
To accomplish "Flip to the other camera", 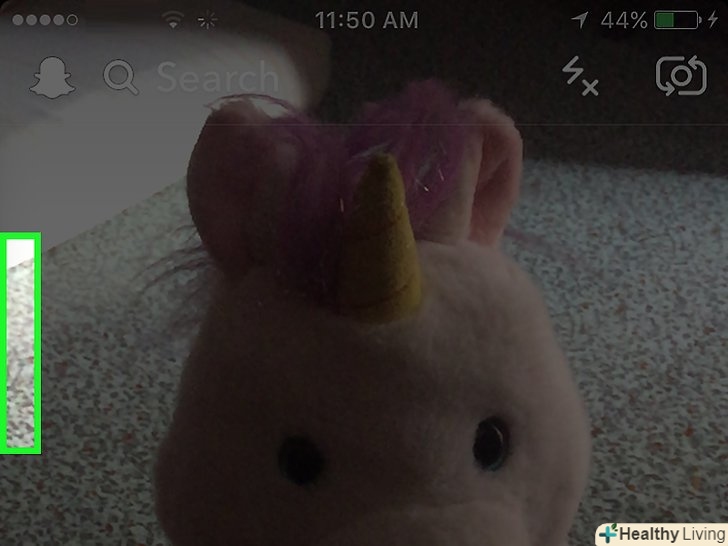I will coord(680,76).
